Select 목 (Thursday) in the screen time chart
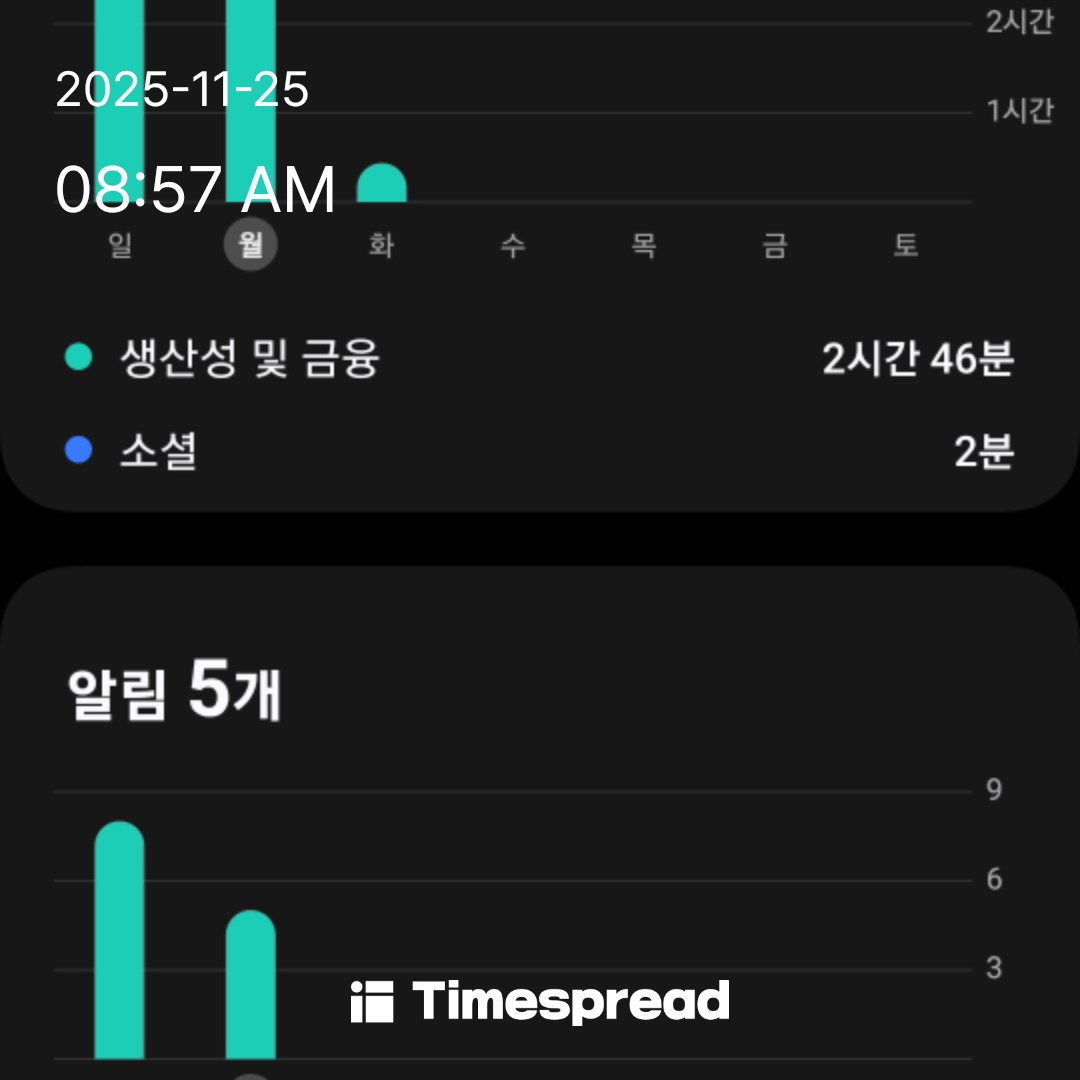The height and width of the screenshot is (1080, 1080). point(644,246)
